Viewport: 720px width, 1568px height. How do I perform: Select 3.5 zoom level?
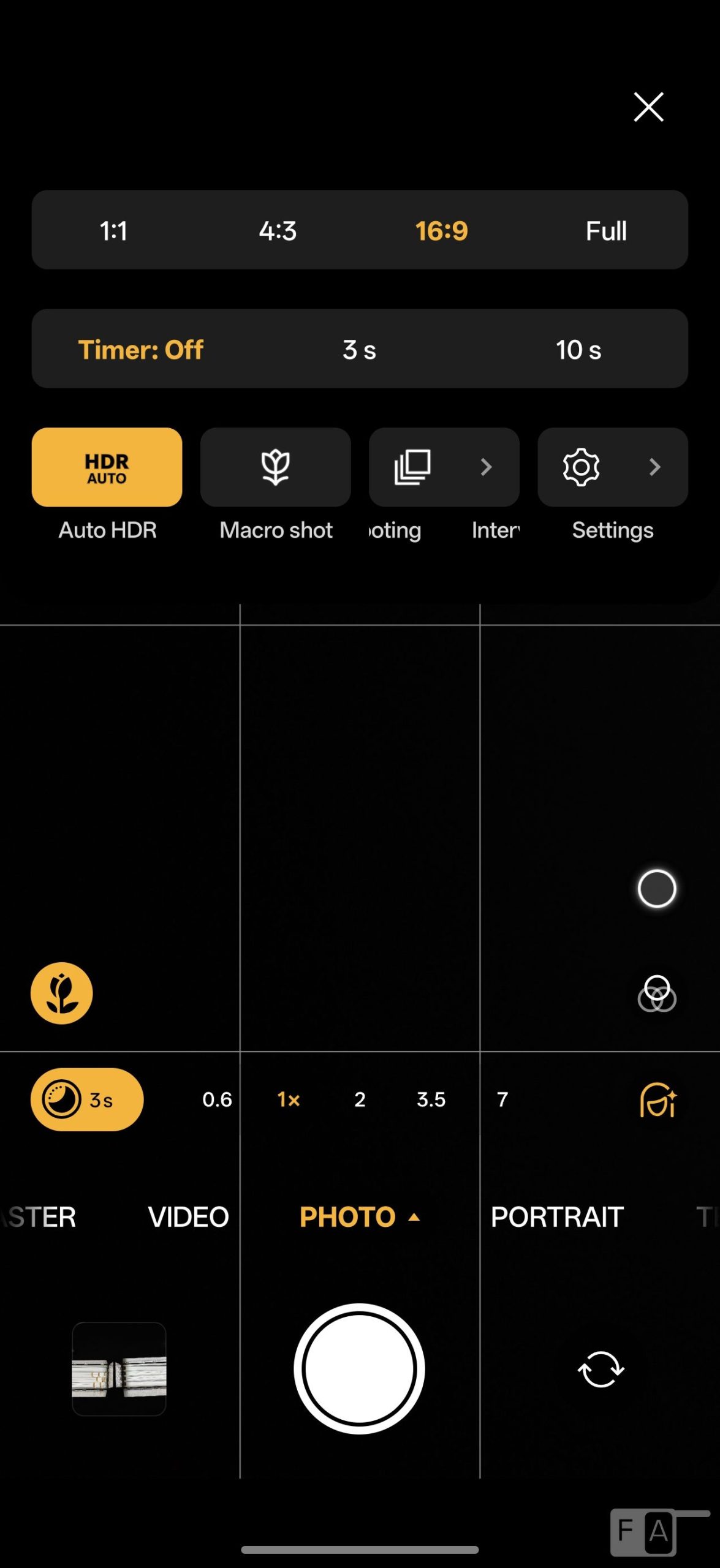431,1099
